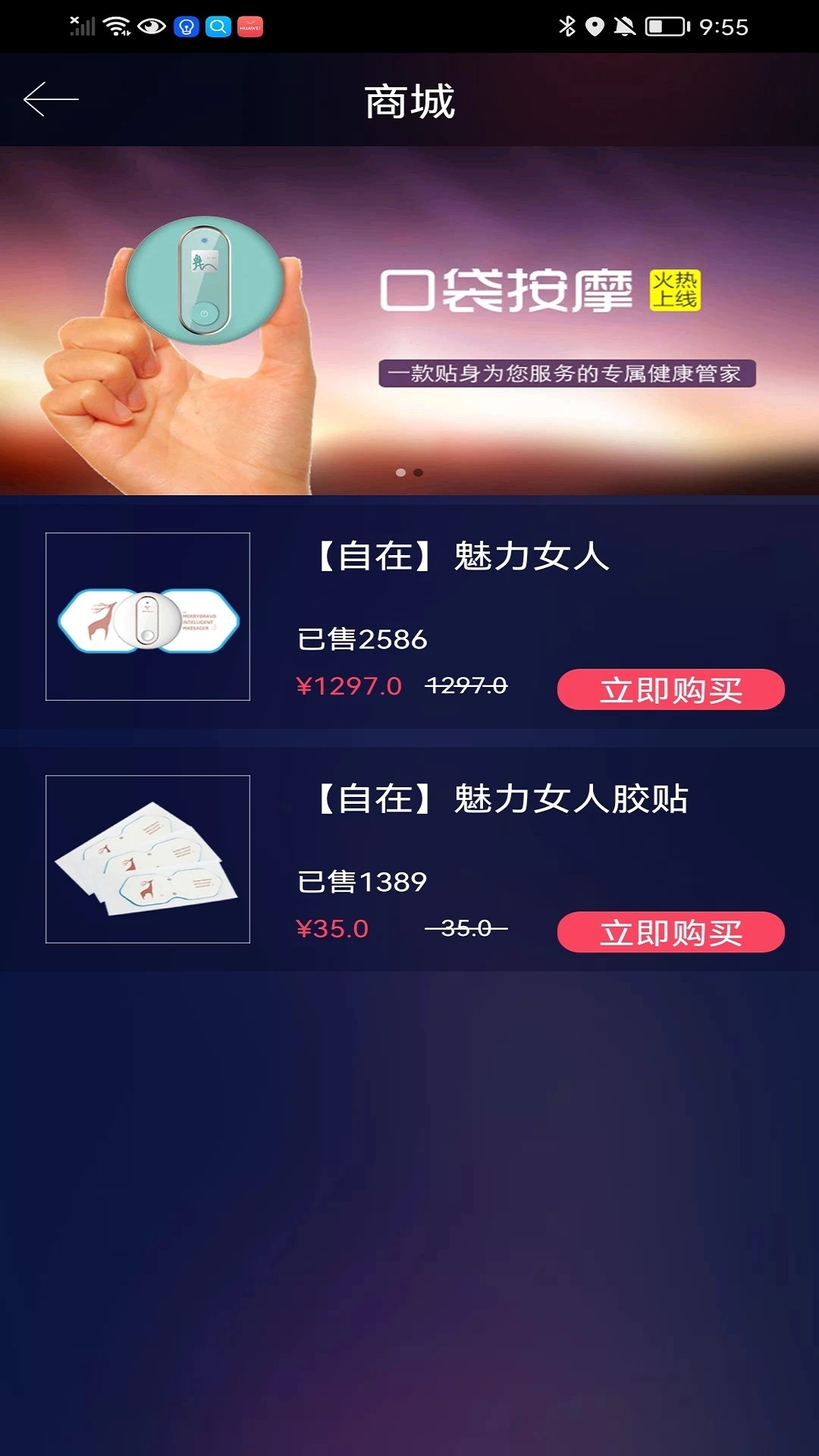Open the 【自在】魅力女人 product image
Screen dimensions: 819x1456
(x=148, y=617)
